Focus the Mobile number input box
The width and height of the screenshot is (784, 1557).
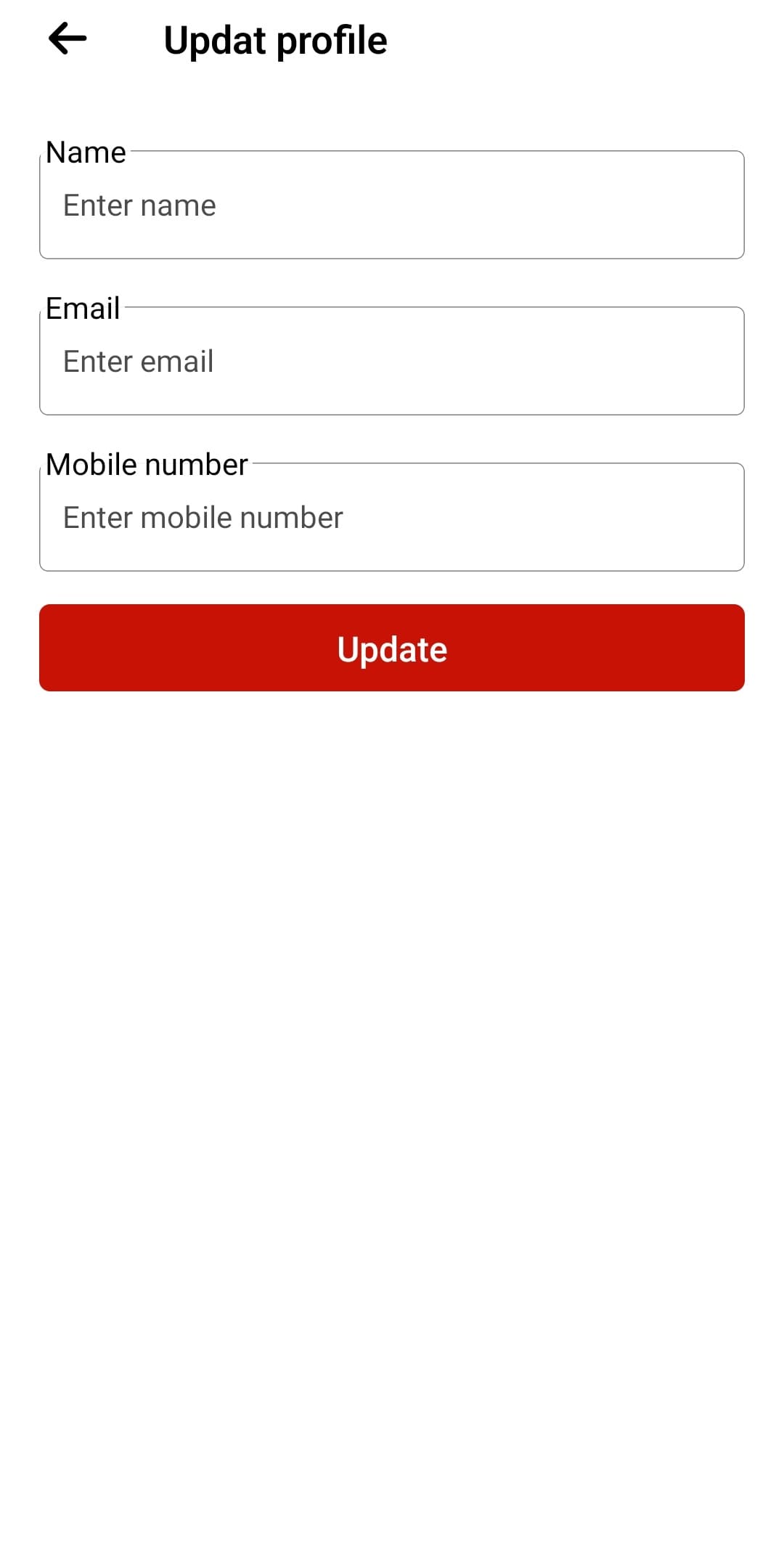(x=392, y=517)
